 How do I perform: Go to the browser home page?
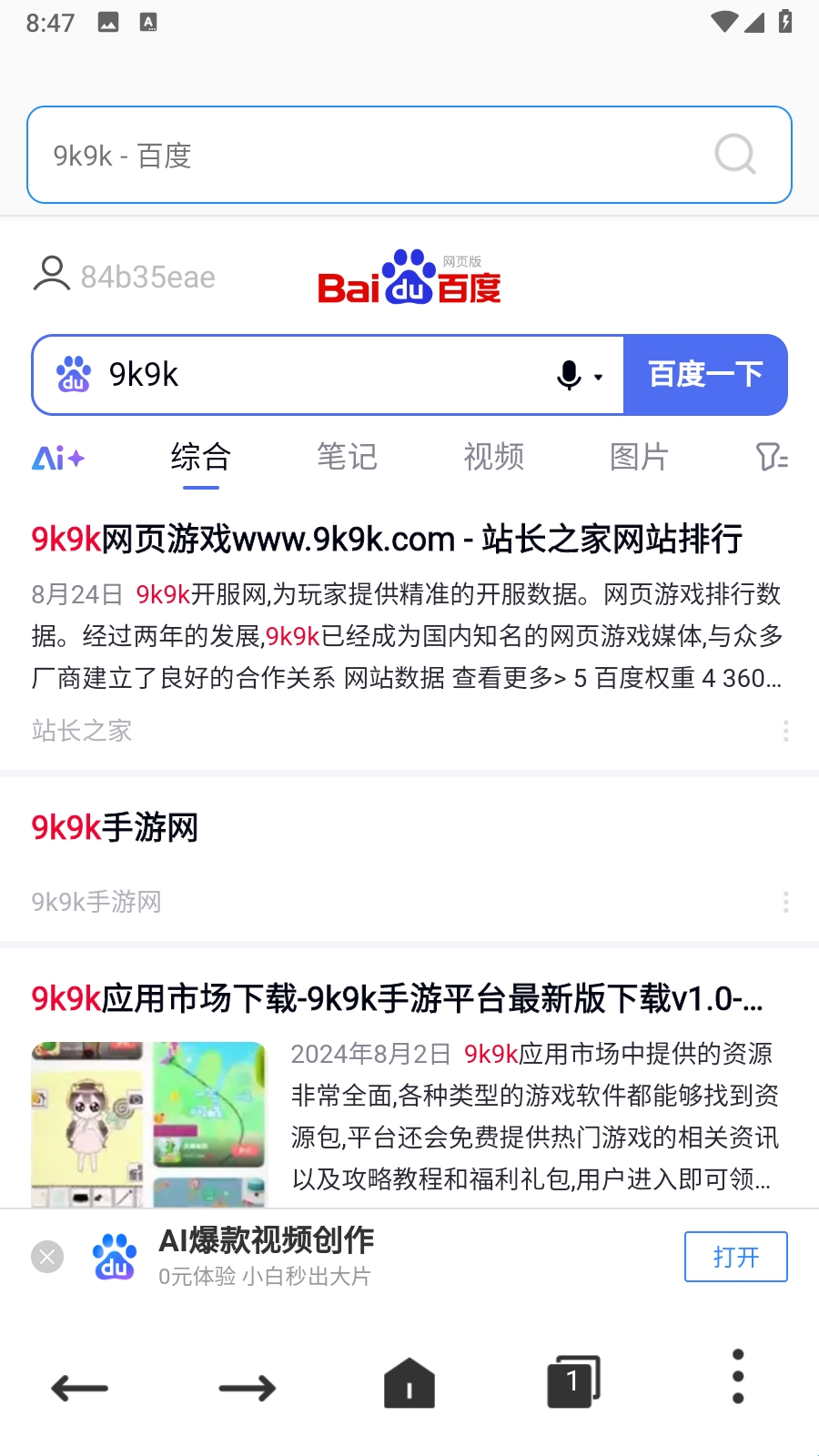tap(409, 1384)
